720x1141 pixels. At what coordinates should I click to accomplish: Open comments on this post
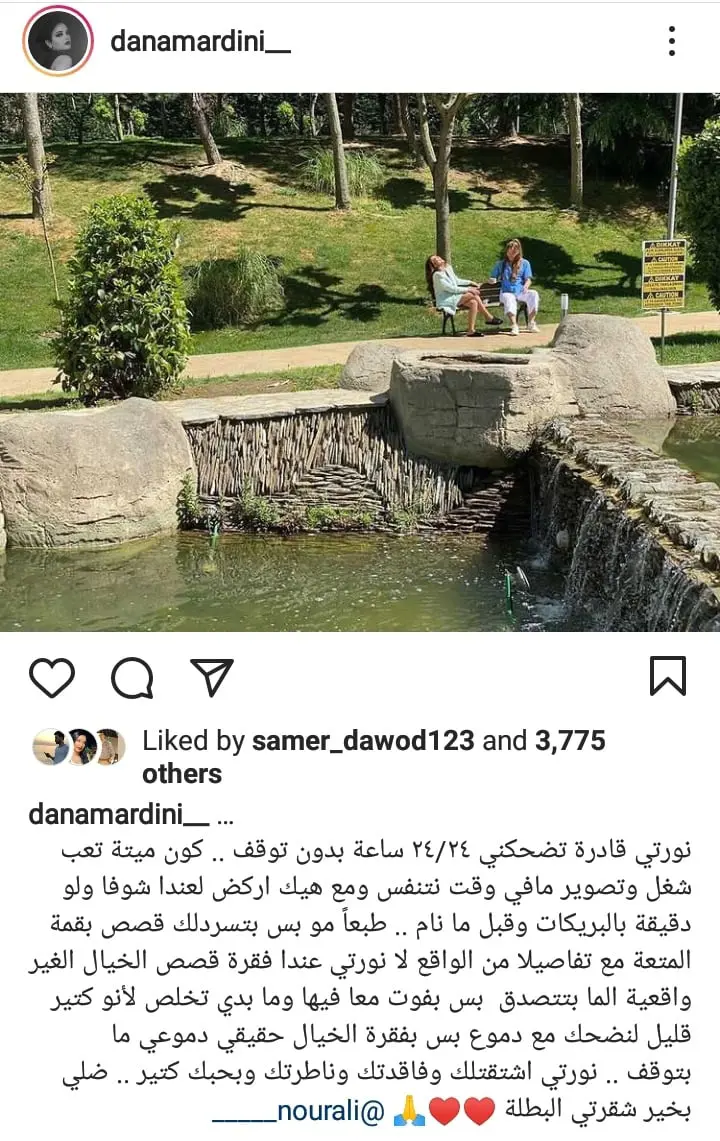click(131, 678)
